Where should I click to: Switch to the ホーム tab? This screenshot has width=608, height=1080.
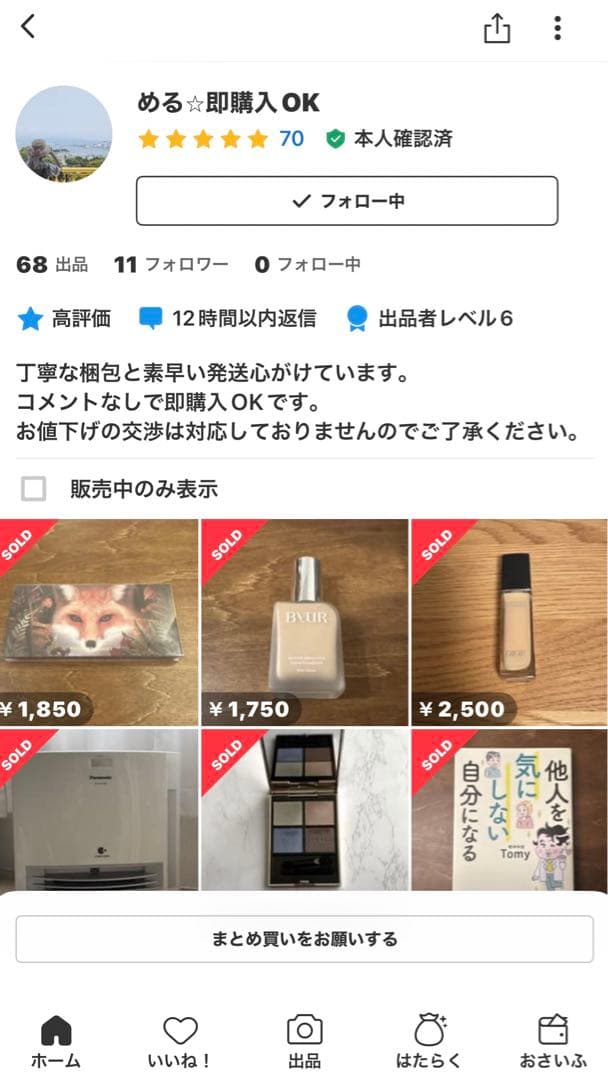coord(55,1040)
